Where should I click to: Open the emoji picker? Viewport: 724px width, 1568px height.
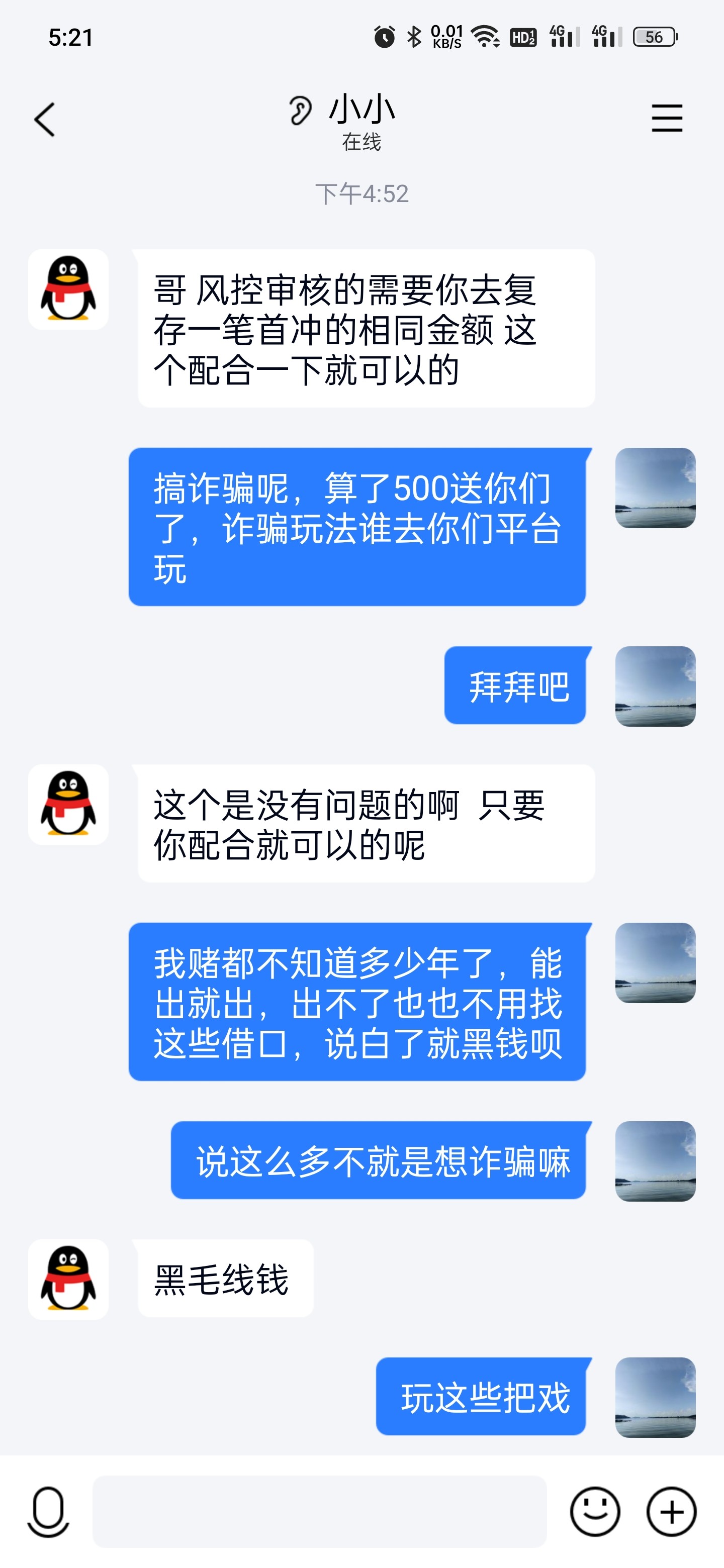595,1511
